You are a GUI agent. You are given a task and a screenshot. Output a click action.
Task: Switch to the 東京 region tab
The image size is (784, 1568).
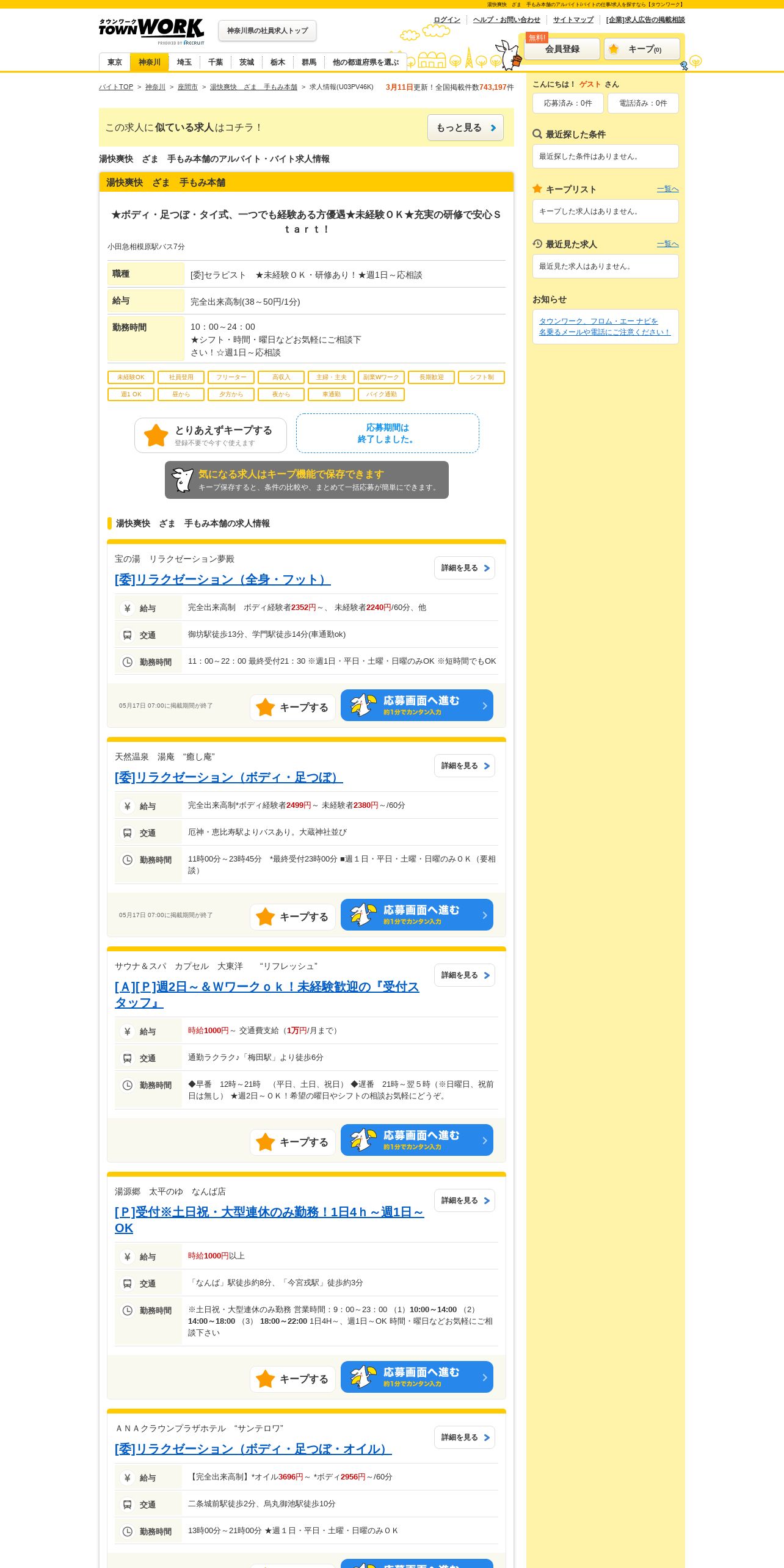(x=115, y=62)
